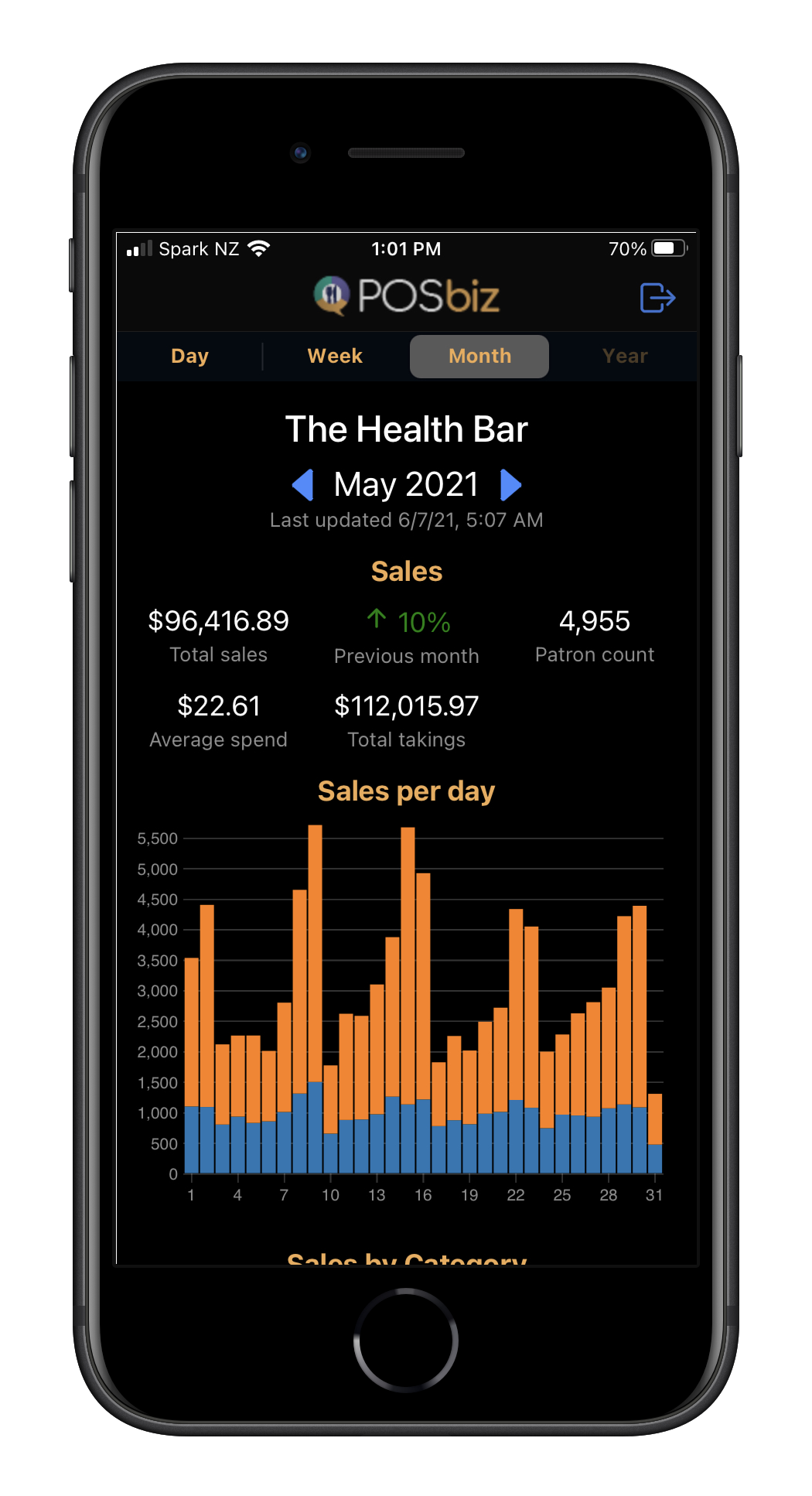Go to the month after May 2021
Screen dimensions: 812x1496
click(x=510, y=485)
